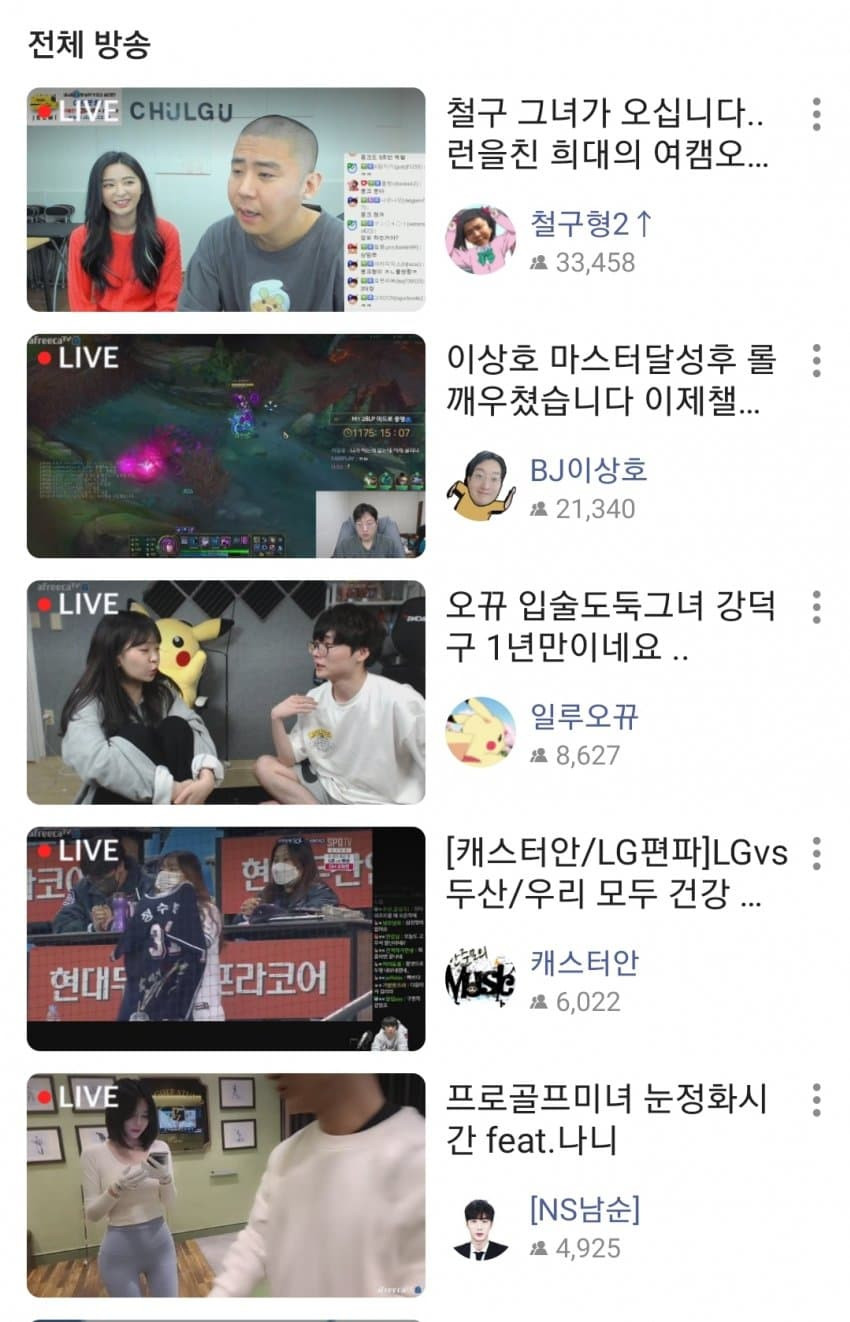
Task: View BJ이상호 profile avatar
Action: 480,486
